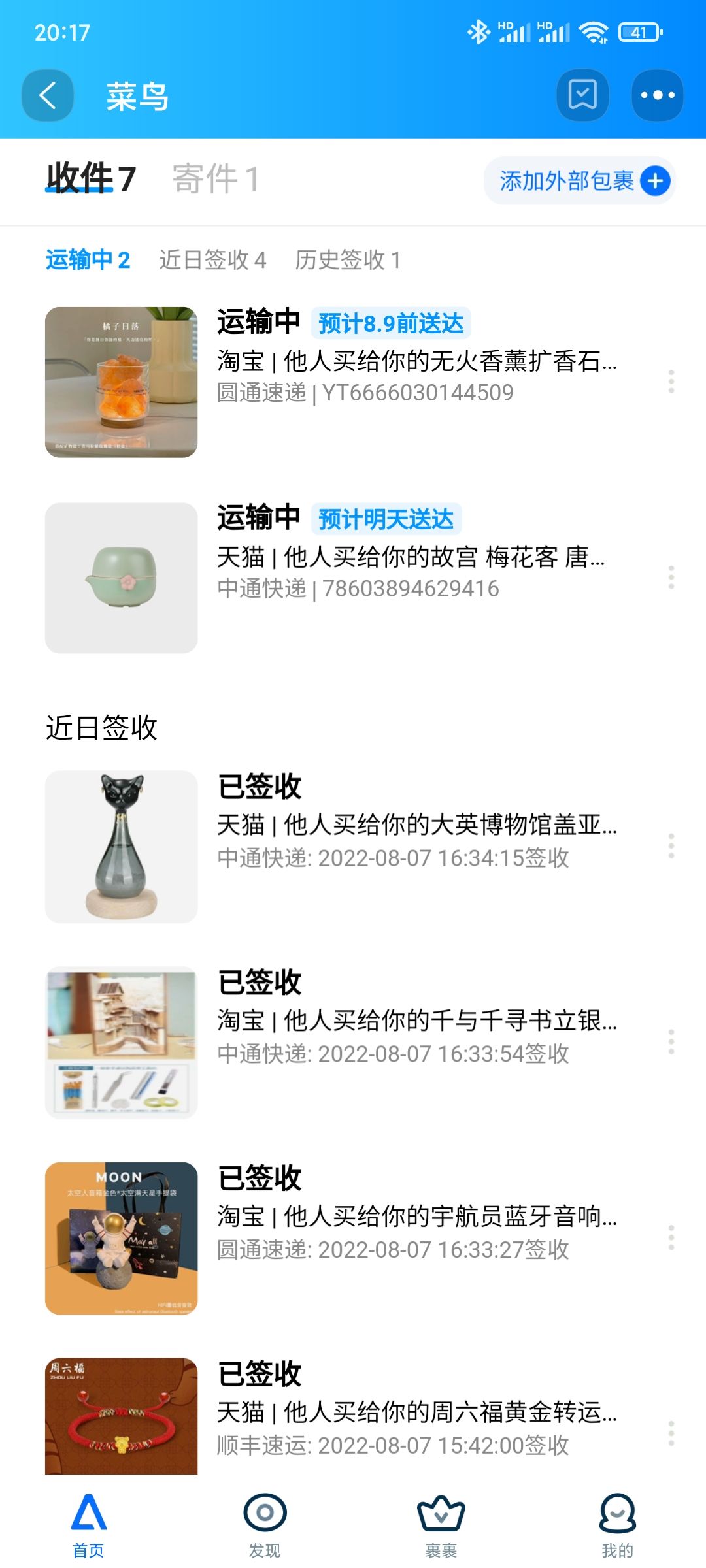Go back from the 菜鸟 page
Screen dimensions: 706x1568
pyautogui.click(x=47, y=95)
